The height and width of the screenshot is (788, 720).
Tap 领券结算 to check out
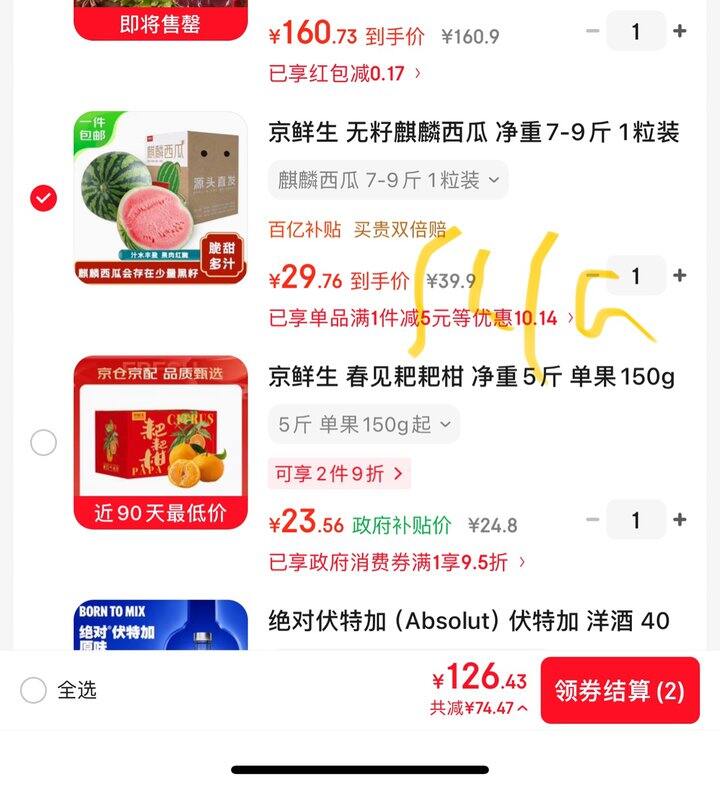tap(620, 690)
